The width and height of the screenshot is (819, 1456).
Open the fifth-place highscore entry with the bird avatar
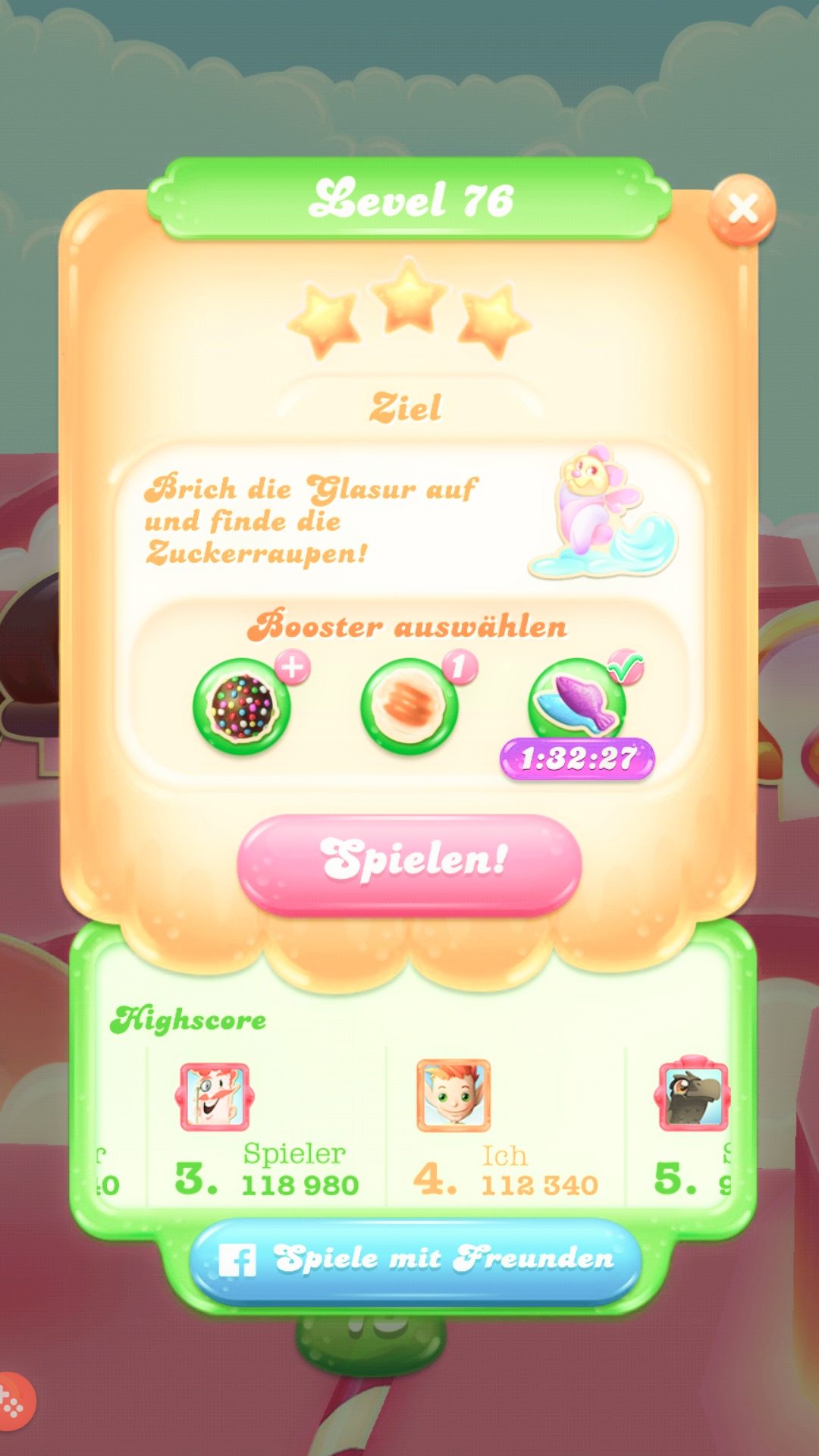click(x=692, y=1130)
